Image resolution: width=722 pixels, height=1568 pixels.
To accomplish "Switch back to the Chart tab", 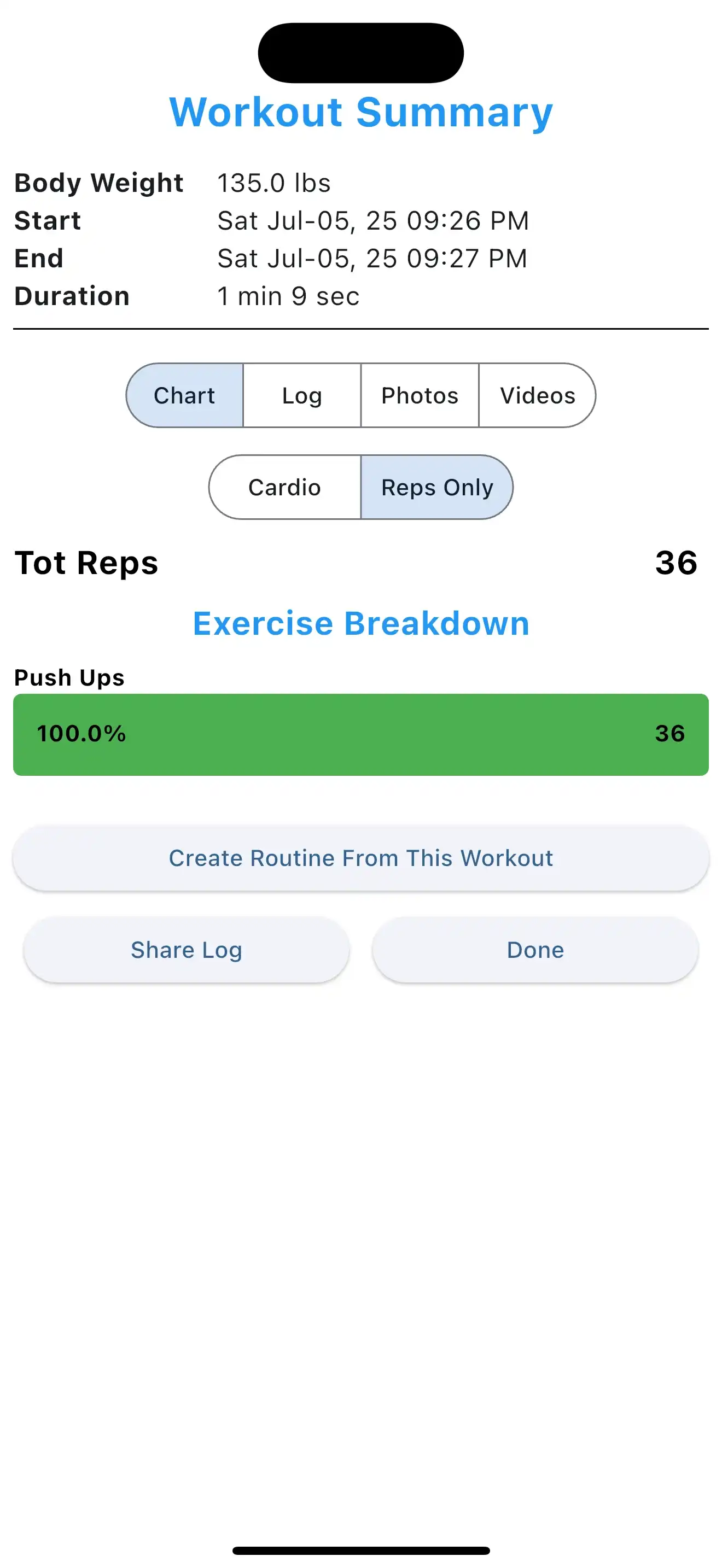I will pyautogui.click(x=184, y=396).
